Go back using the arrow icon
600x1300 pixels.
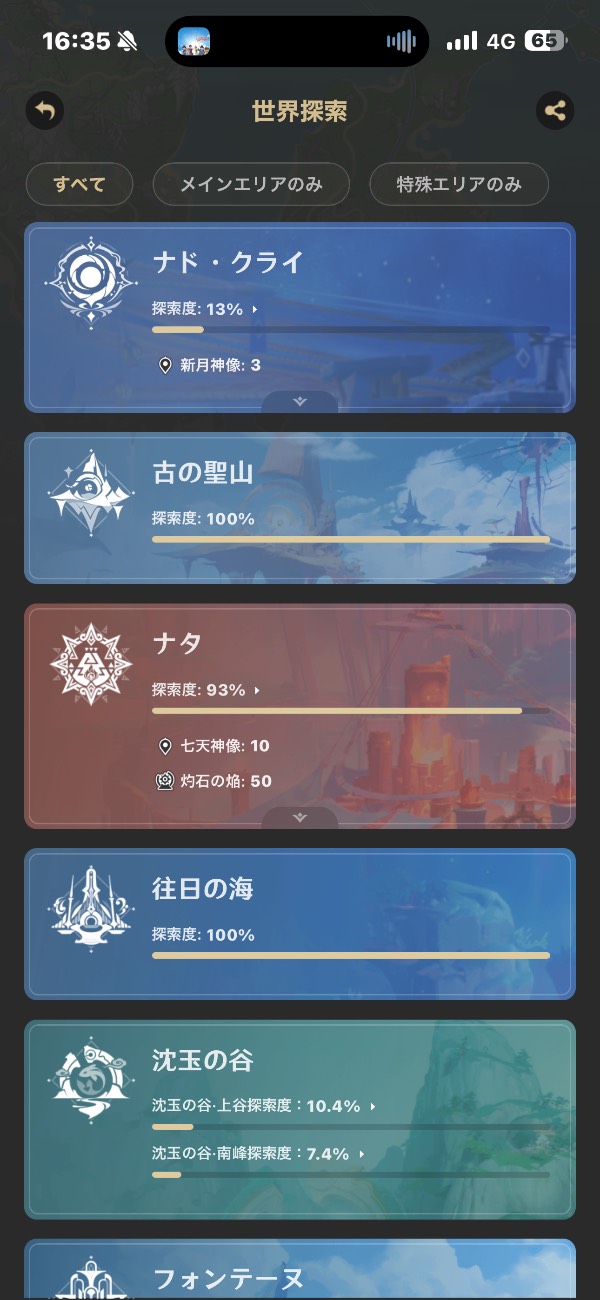44,110
